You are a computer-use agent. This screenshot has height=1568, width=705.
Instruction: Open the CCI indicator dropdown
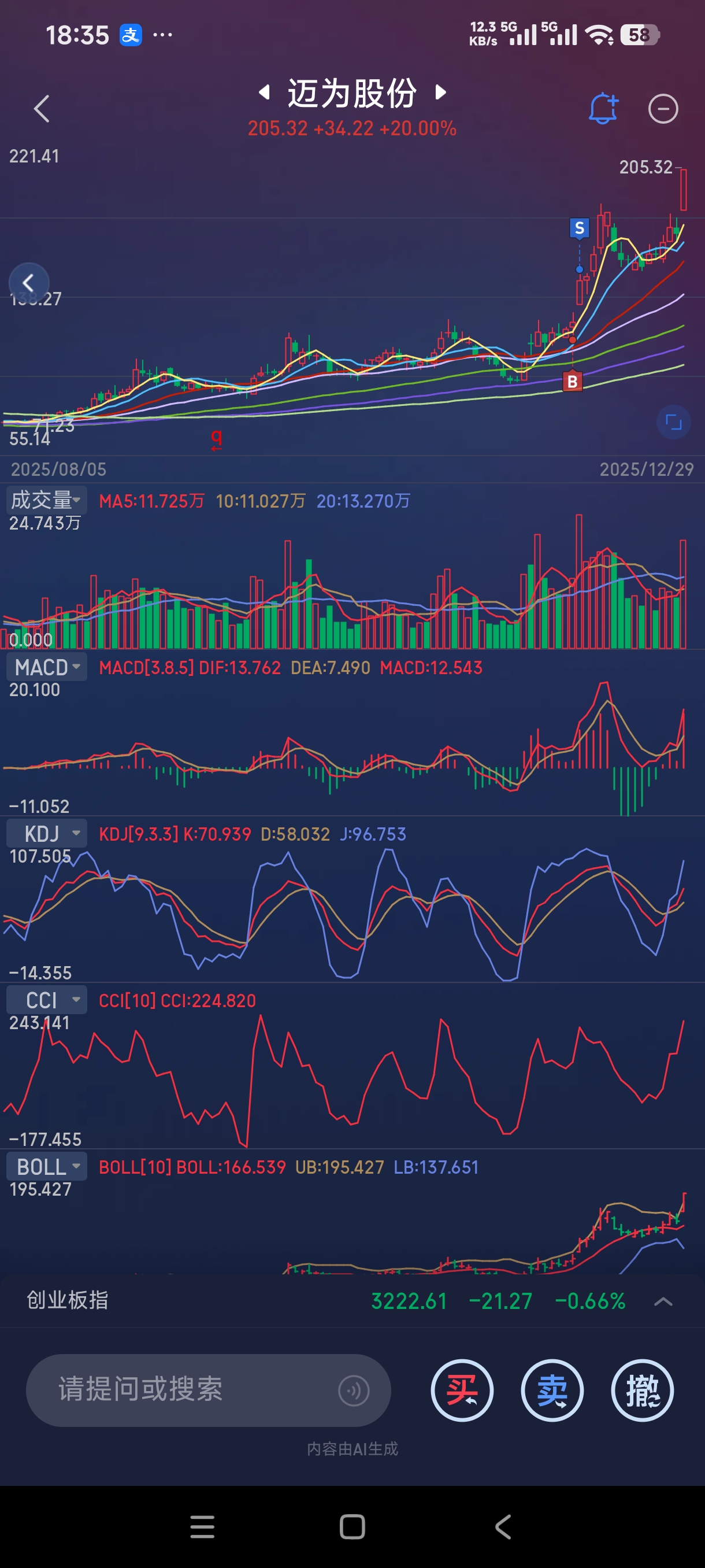click(x=46, y=1000)
